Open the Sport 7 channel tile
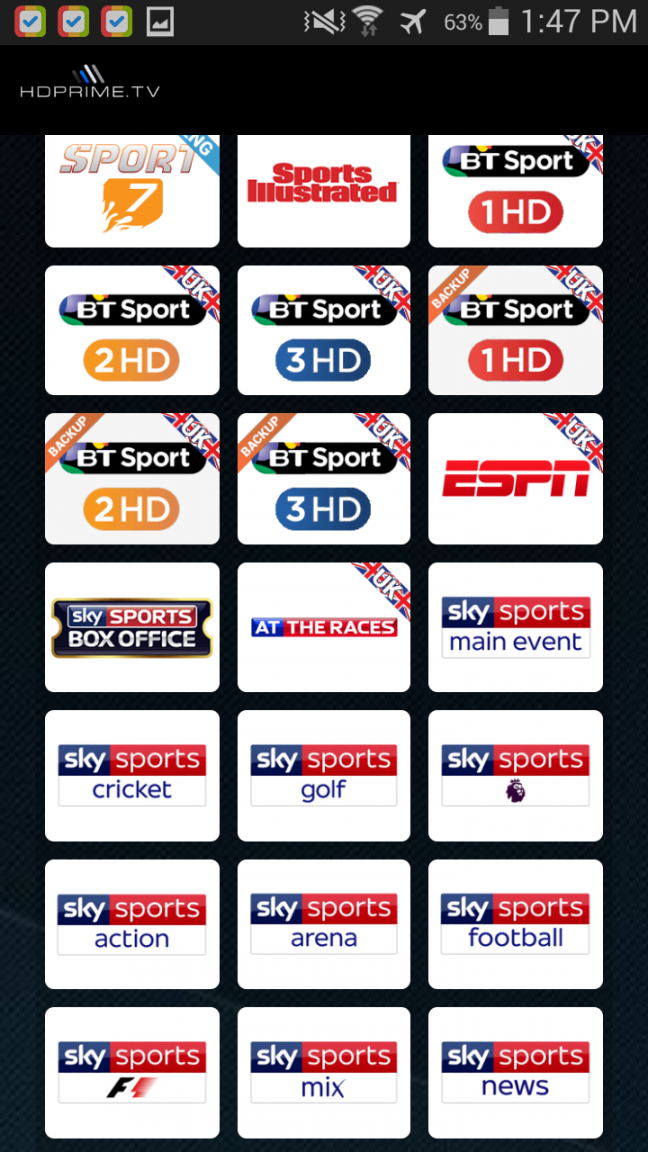648x1152 pixels. pos(132,190)
